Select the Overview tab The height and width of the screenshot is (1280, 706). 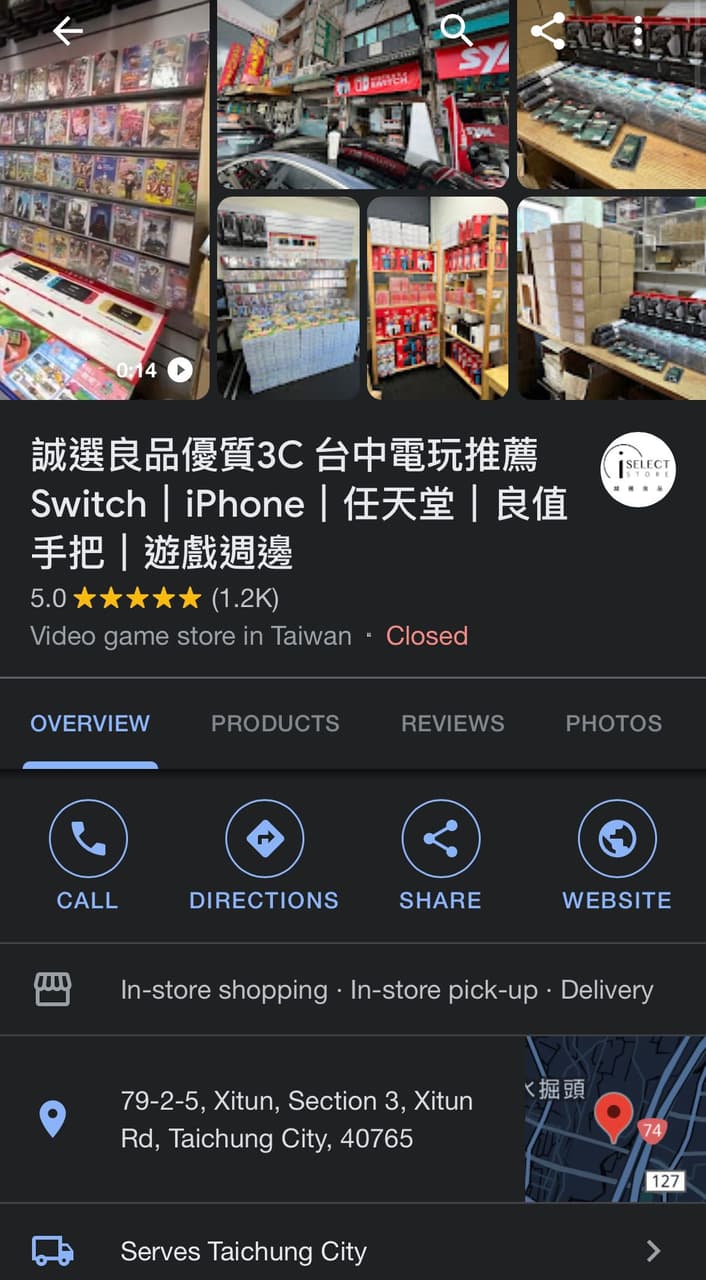(x=90, y=723)
